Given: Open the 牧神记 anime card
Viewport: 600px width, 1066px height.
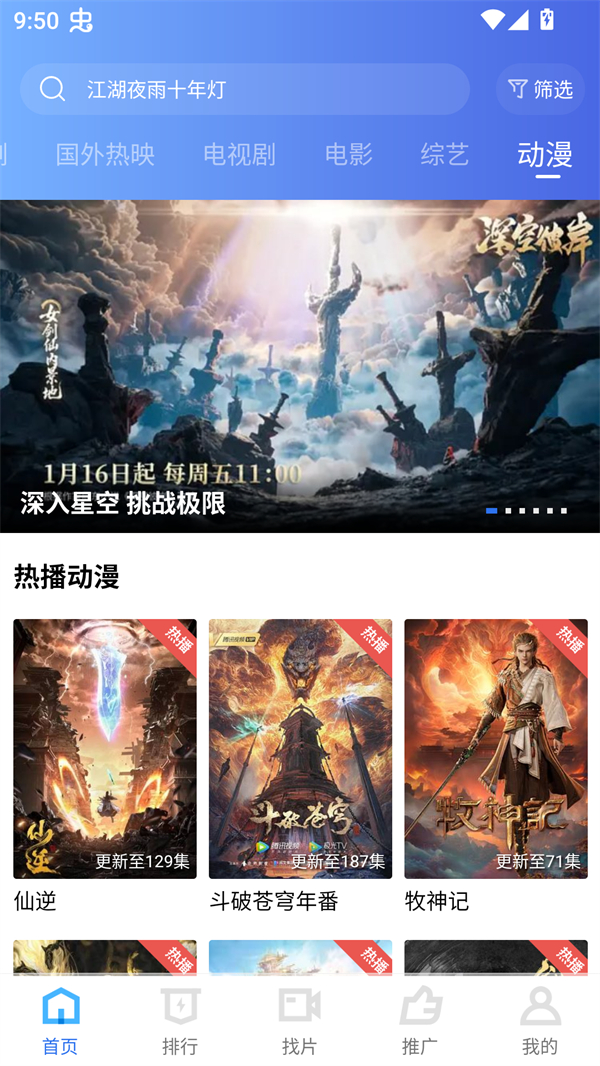Looking at the screenshot, I should [496, 749].
